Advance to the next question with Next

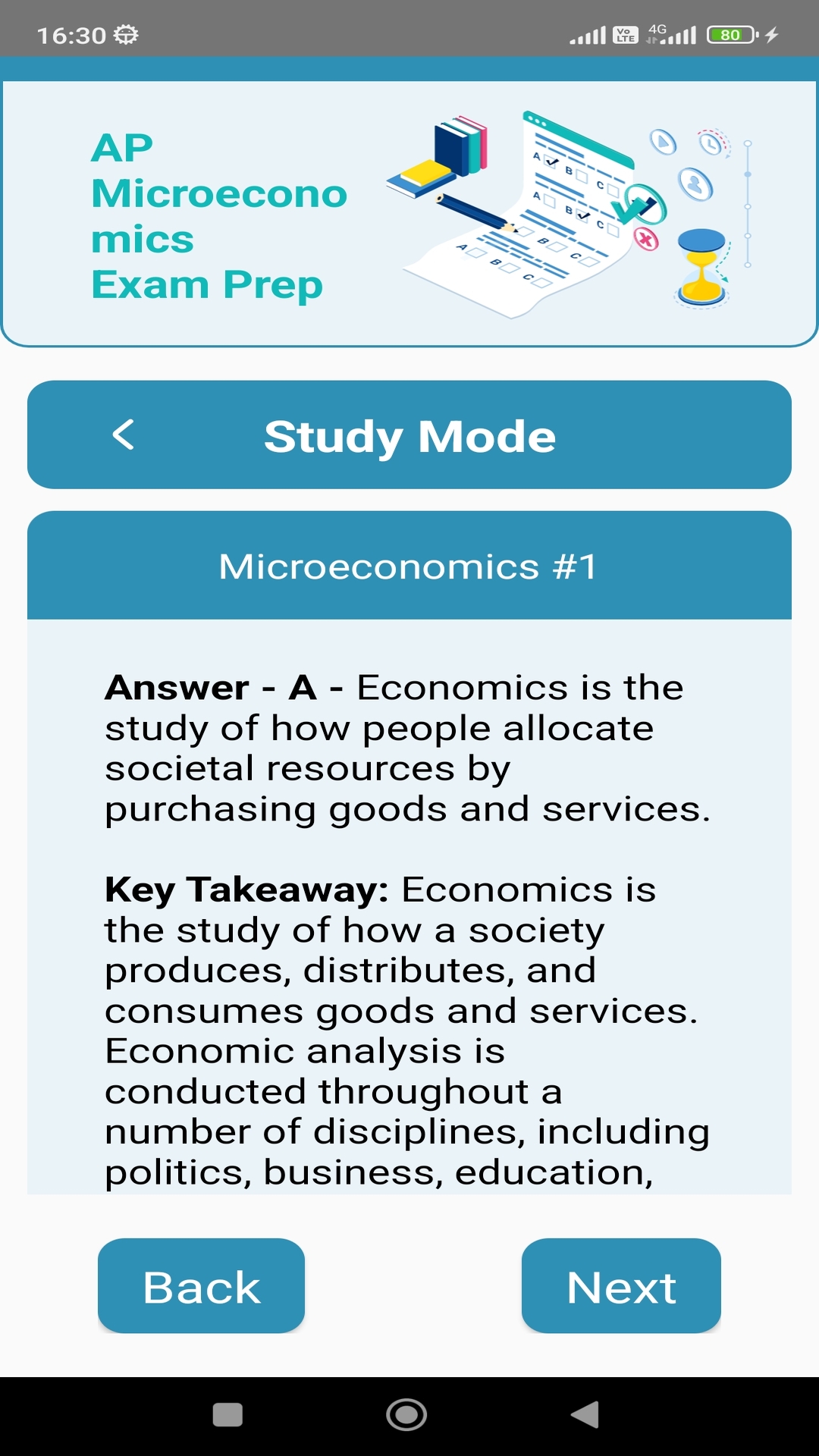click(x=620, y=1285)
